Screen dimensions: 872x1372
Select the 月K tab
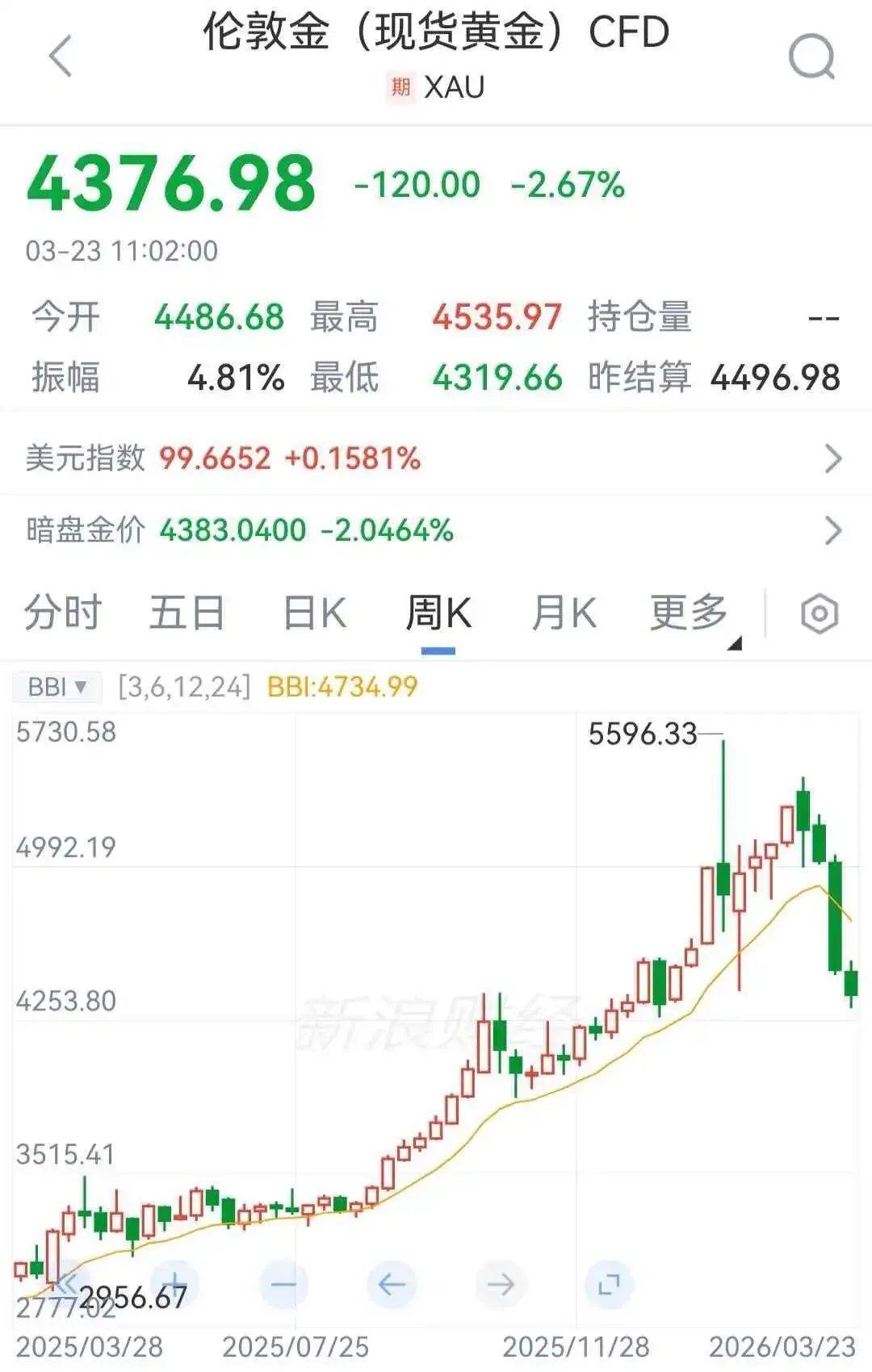565,612
